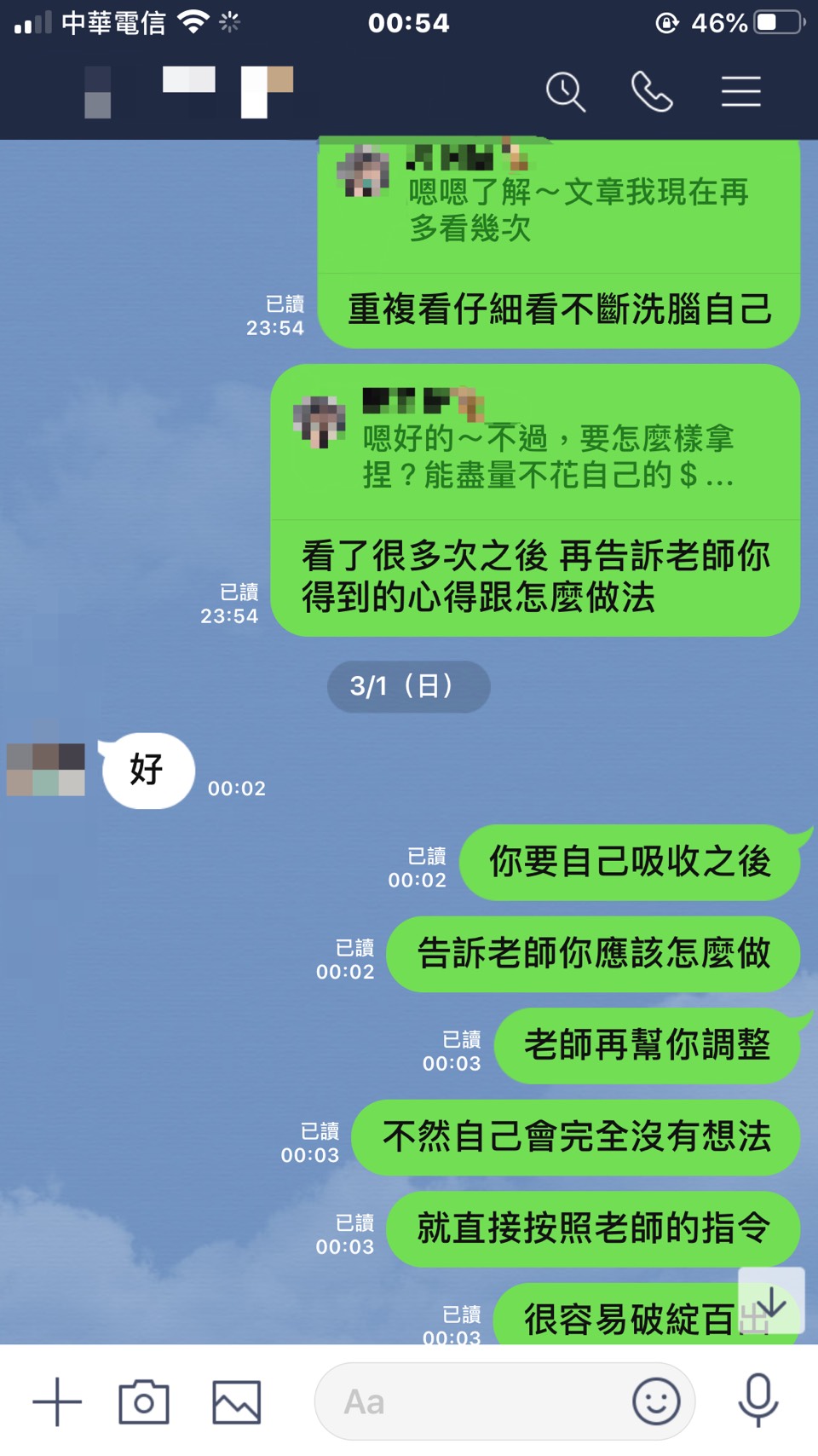Open the emoji sticker picker
Screen dimensions: 818x1456
pos(656,1401)
